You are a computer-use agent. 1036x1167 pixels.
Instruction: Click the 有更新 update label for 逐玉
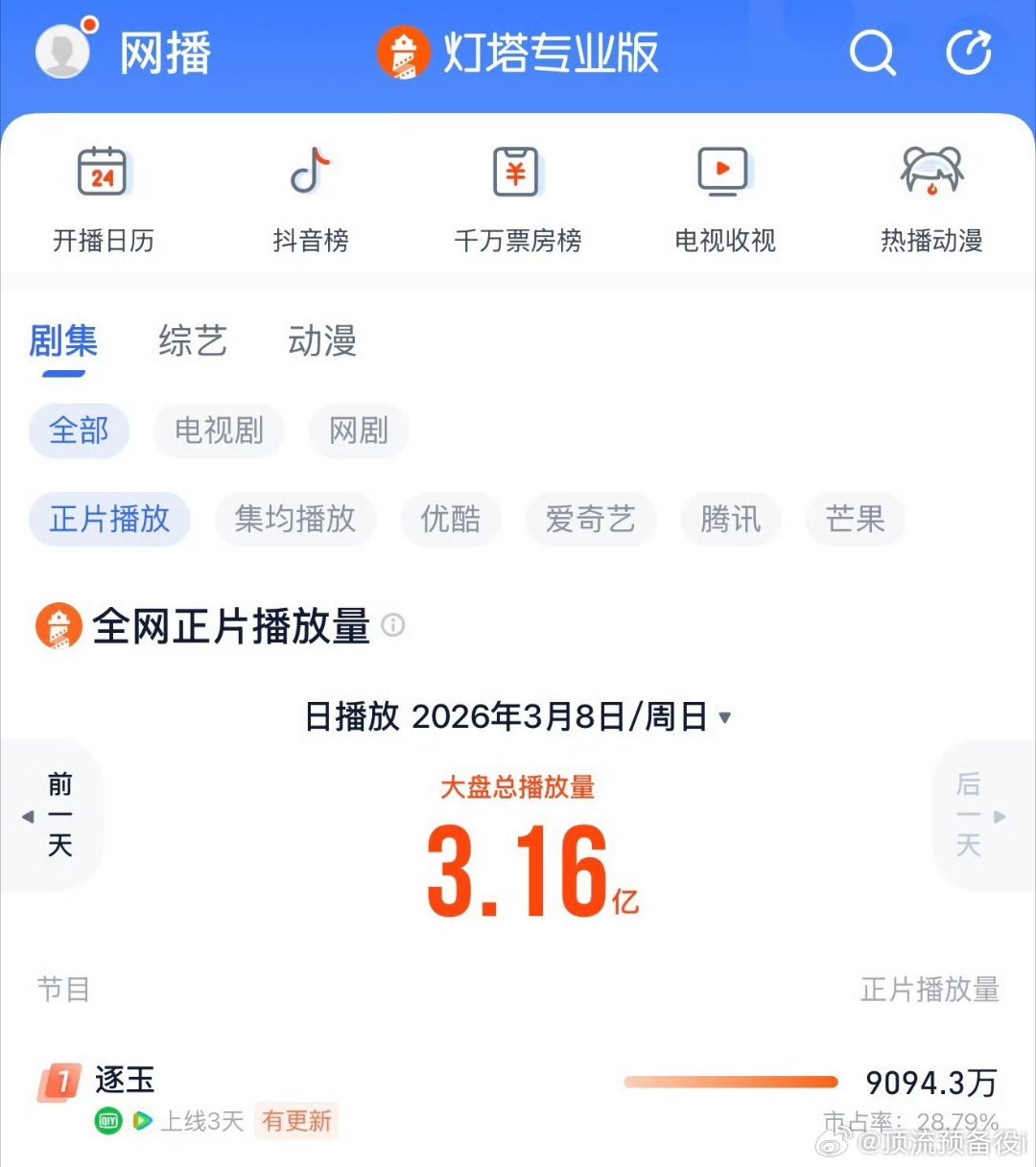pyautogui.click(x=295, y=1121)
